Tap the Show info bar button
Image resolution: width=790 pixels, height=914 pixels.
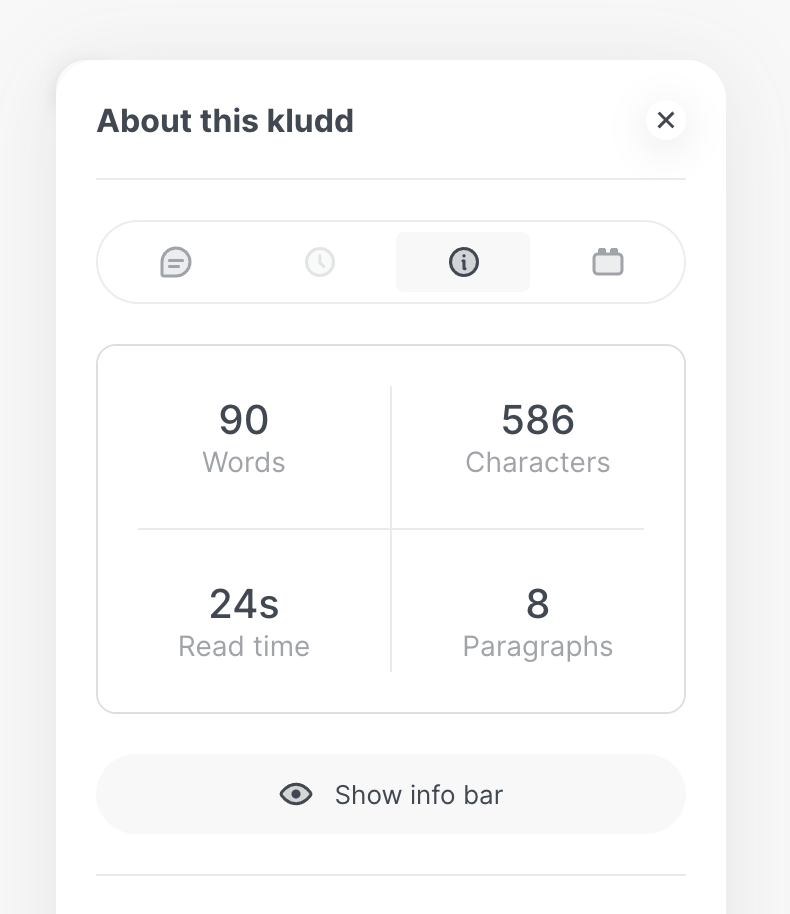(x=391, y=795)
